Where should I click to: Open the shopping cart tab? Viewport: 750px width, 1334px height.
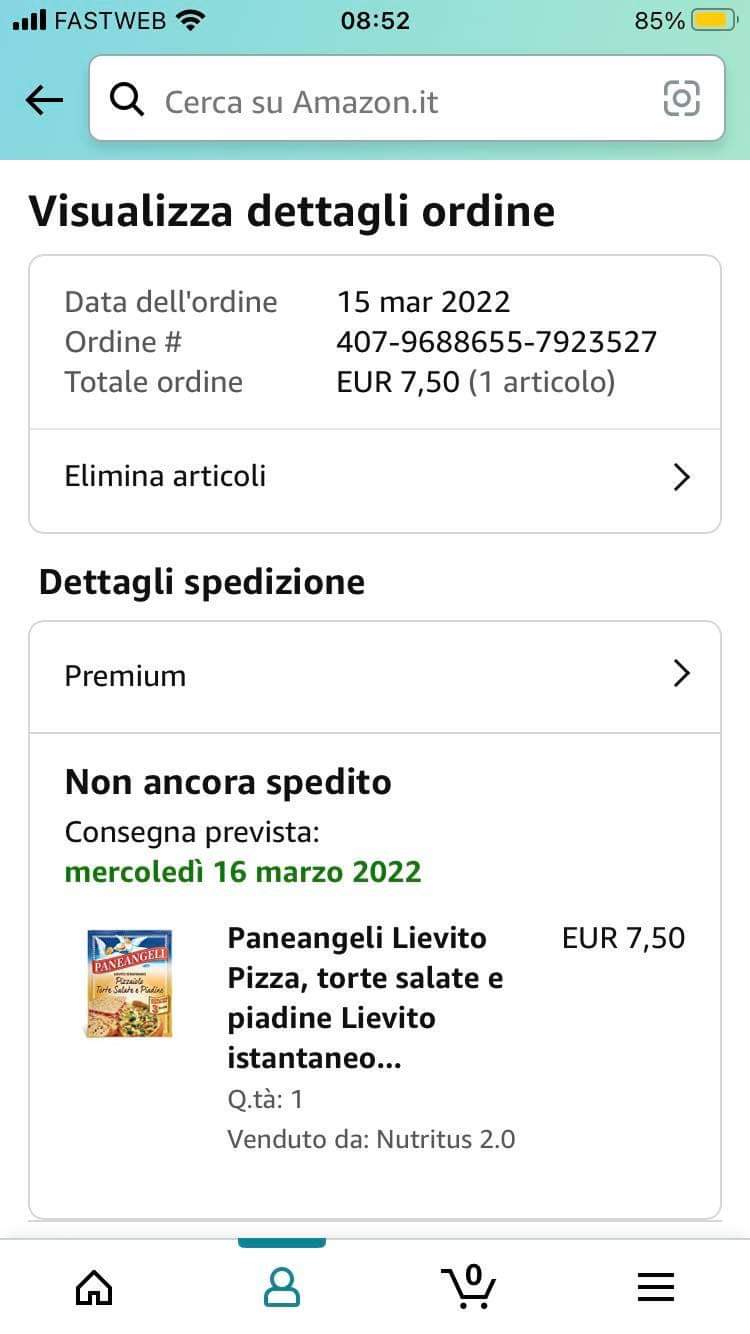(468, 1285)
